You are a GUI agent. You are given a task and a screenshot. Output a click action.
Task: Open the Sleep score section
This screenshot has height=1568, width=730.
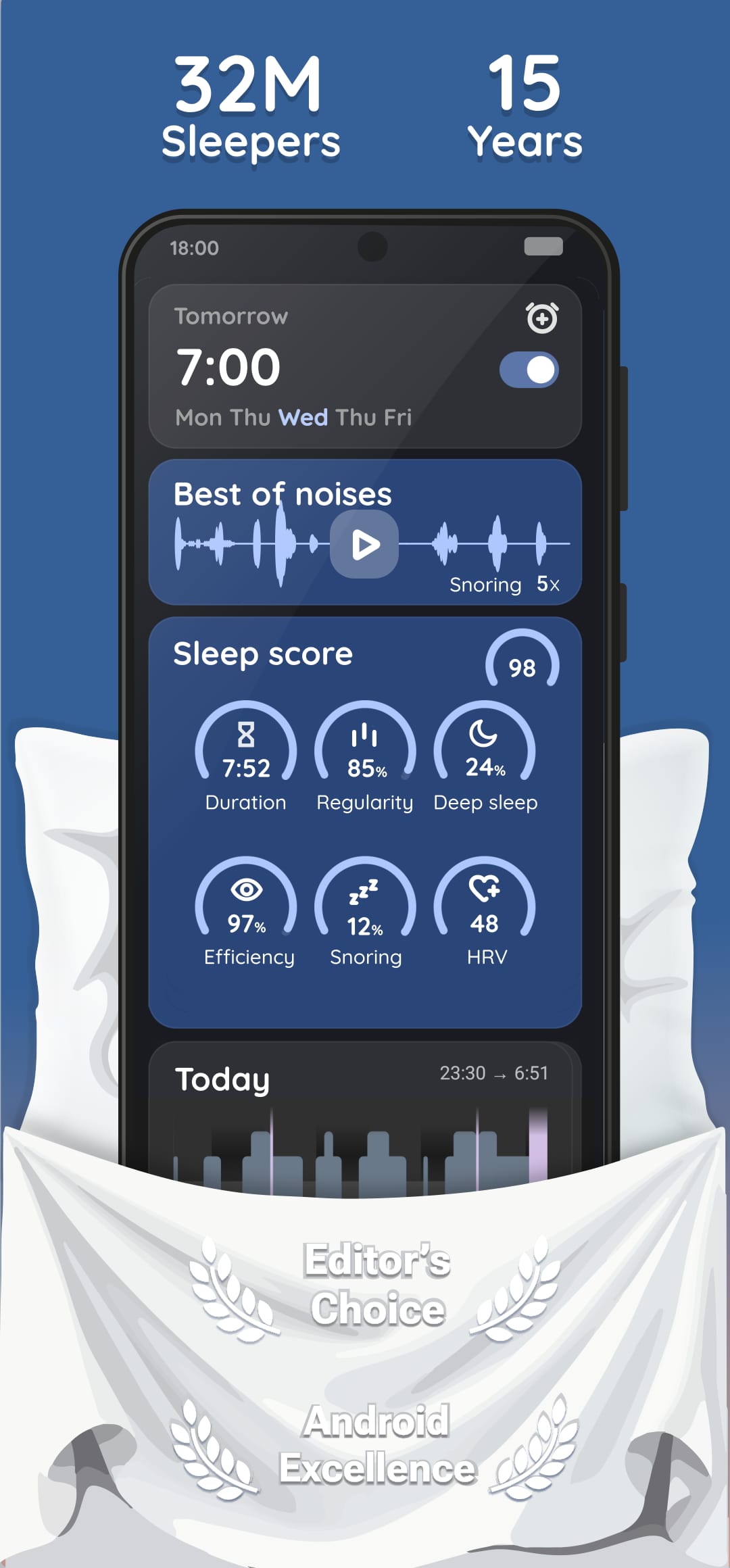click(x=263, y=653)
